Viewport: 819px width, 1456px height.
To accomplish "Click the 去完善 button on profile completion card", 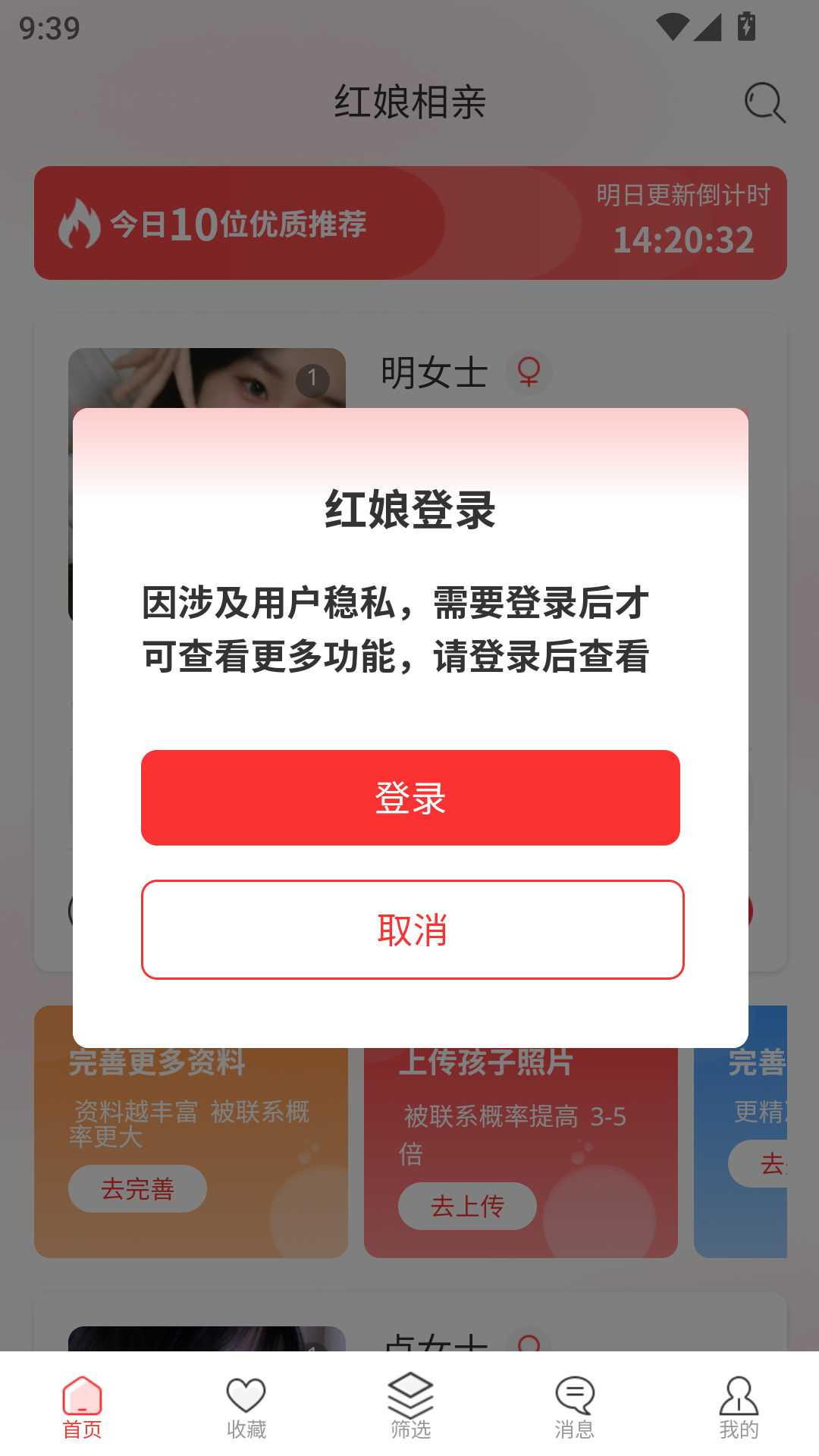I will click(x=137, y=1189).
